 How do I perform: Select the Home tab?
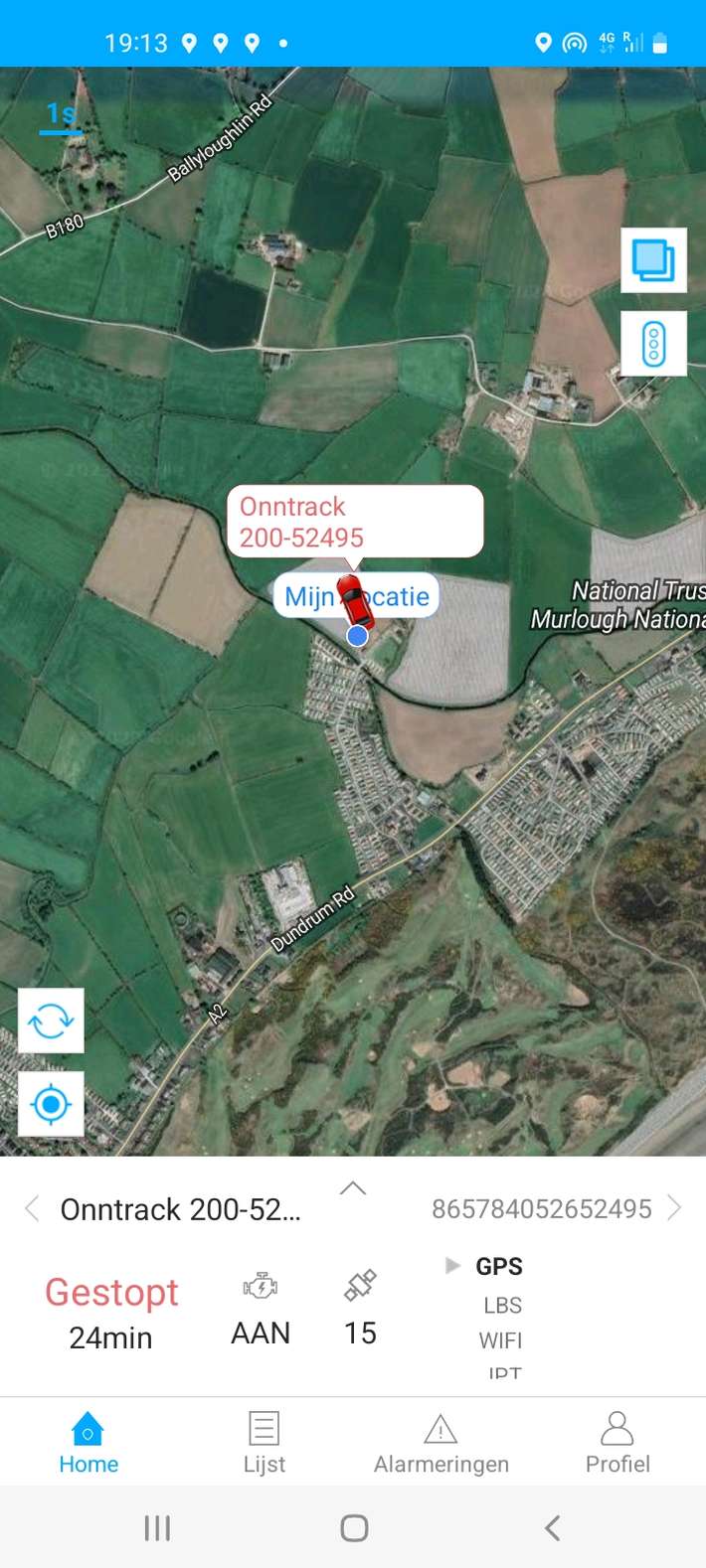tap(88, 1442)
